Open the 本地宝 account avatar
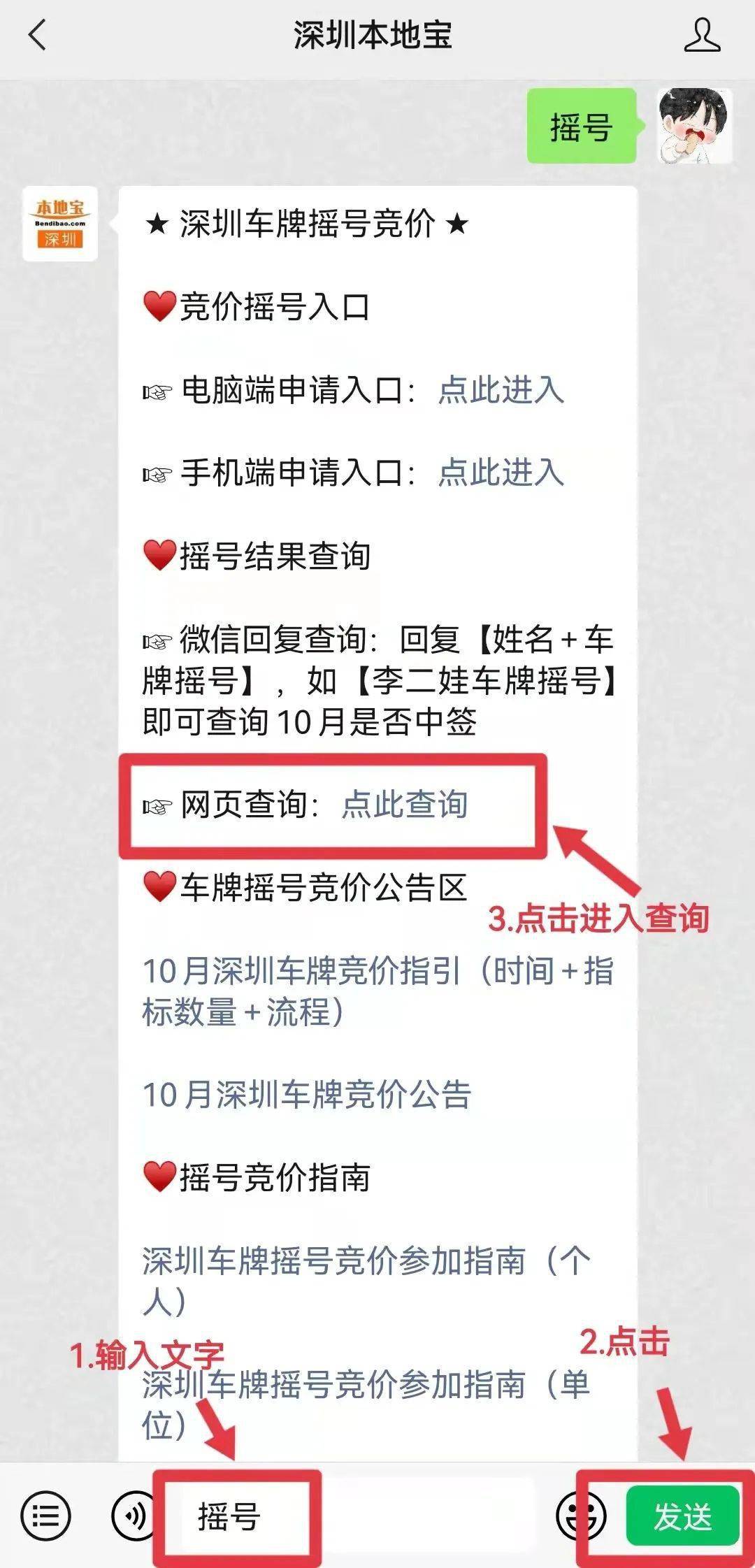755x1568 pixels. coord(60,224)
